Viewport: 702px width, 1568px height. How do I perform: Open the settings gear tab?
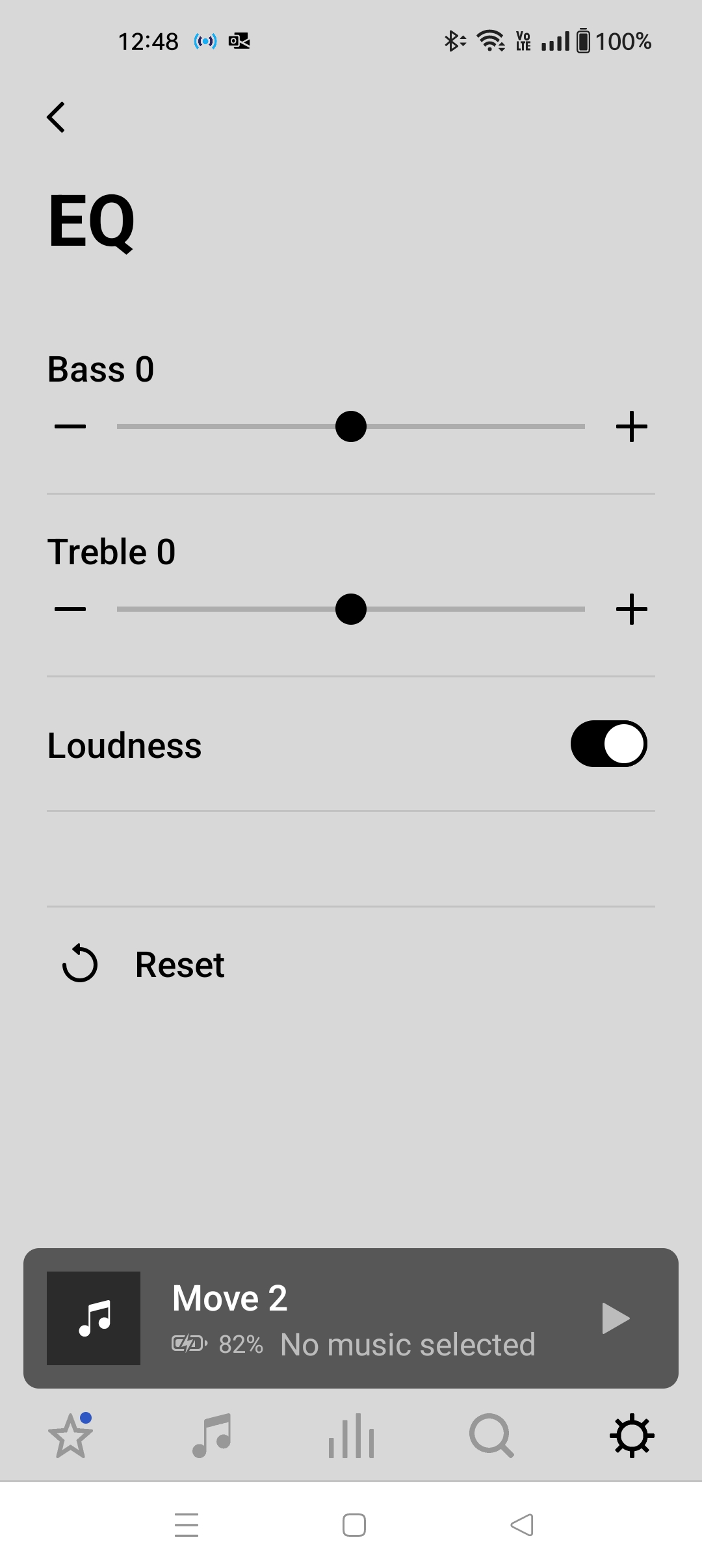[632, 1435]
